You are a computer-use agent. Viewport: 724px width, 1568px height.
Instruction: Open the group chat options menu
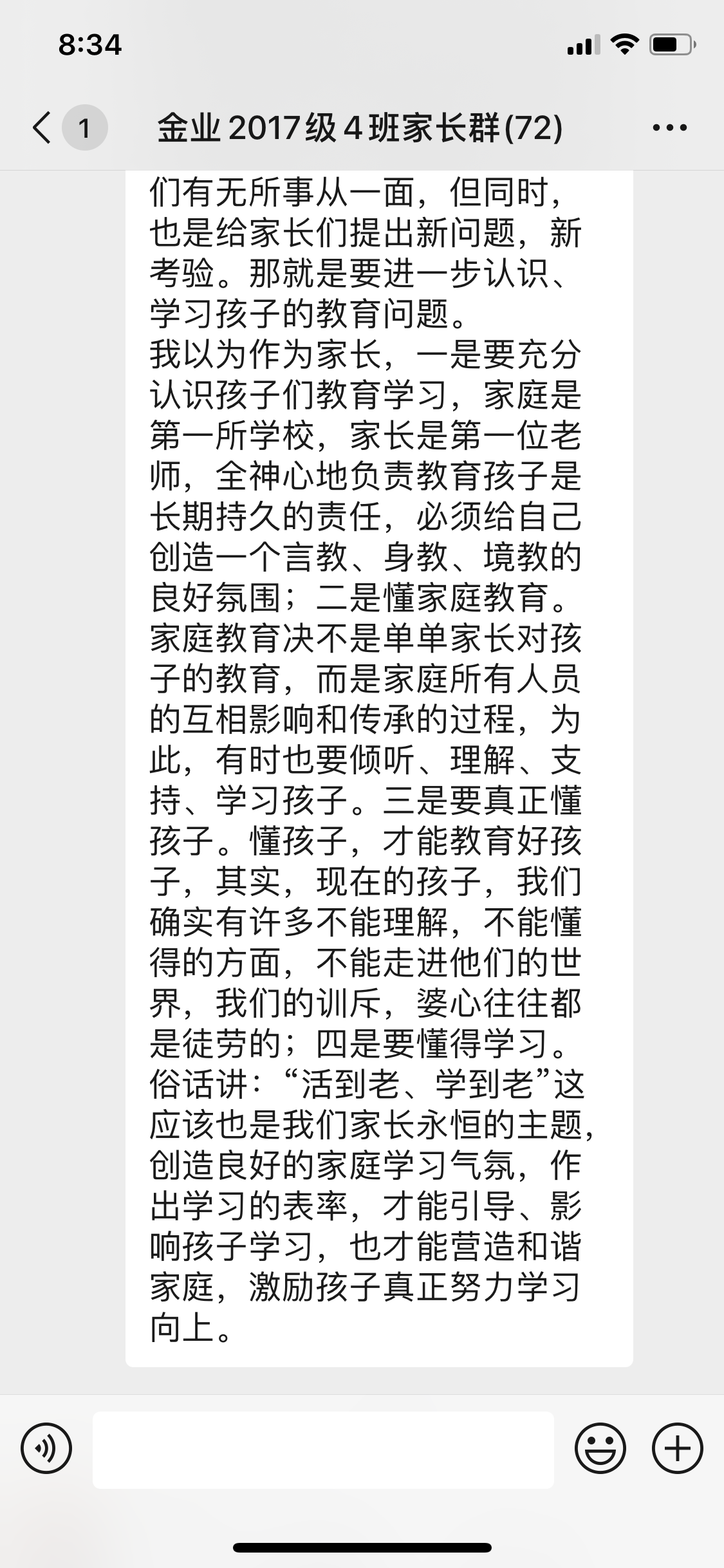click(669, 127)
